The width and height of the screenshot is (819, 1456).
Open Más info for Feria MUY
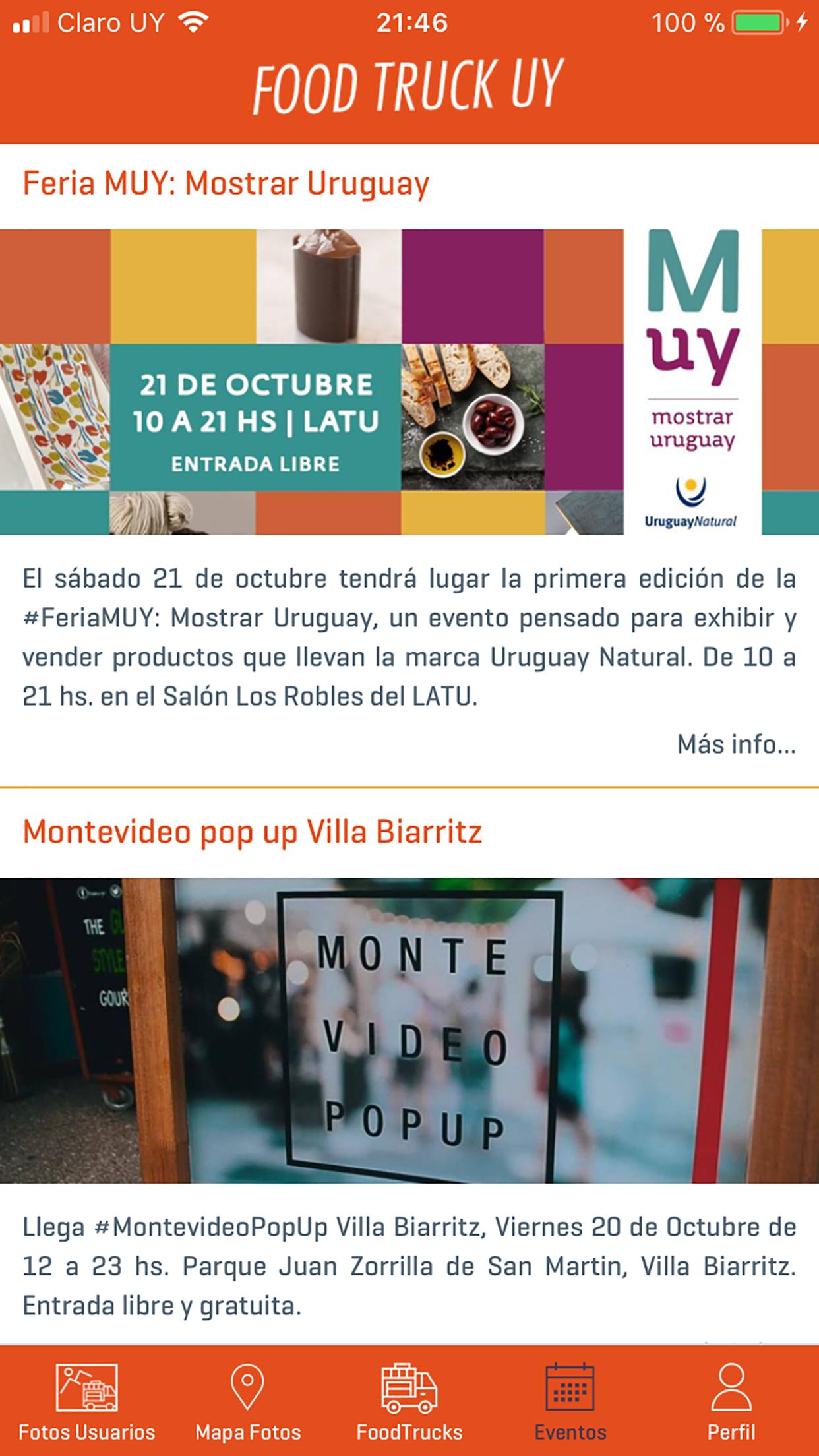coord(736,744)
